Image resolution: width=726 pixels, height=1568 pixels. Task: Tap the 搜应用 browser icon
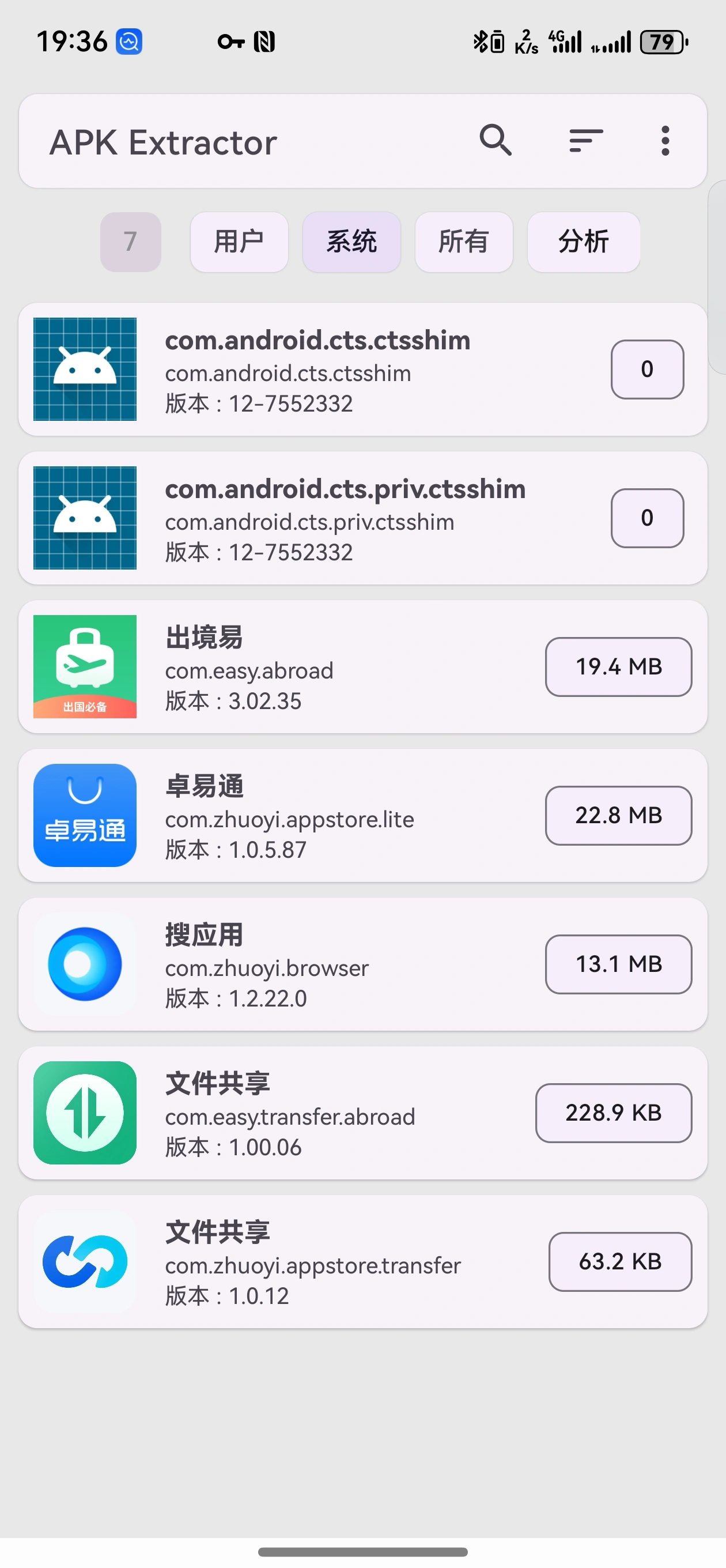(x=85, y=965)
